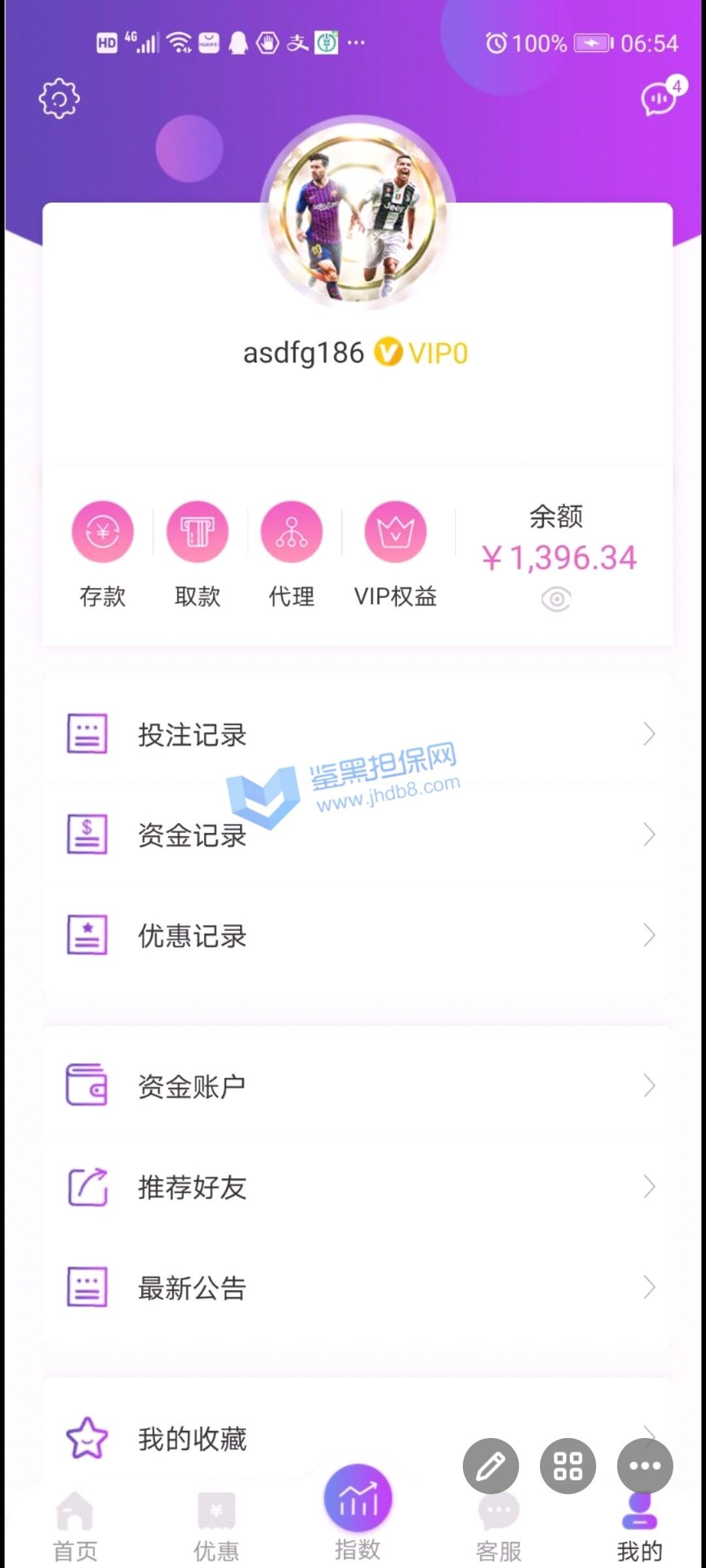Open 资金记录 fund records
The height and width of the screenshot is (1568, 706).
point(357,835)
